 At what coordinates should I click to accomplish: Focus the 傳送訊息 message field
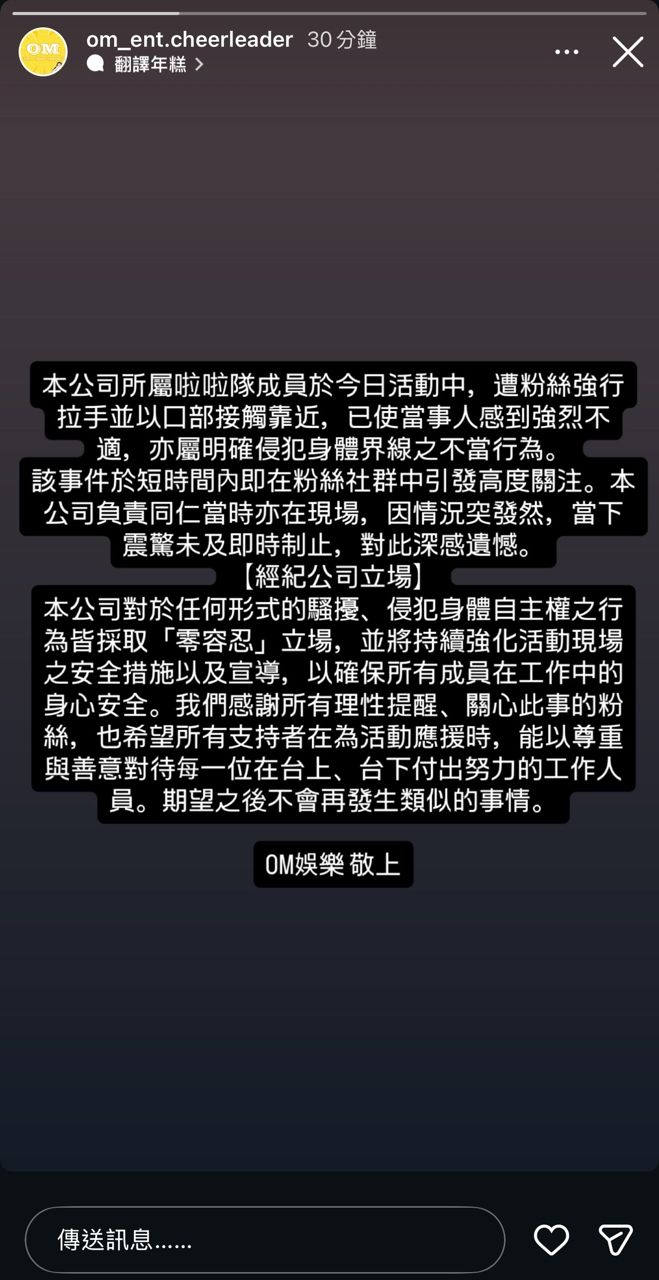tap(264, 1240)
